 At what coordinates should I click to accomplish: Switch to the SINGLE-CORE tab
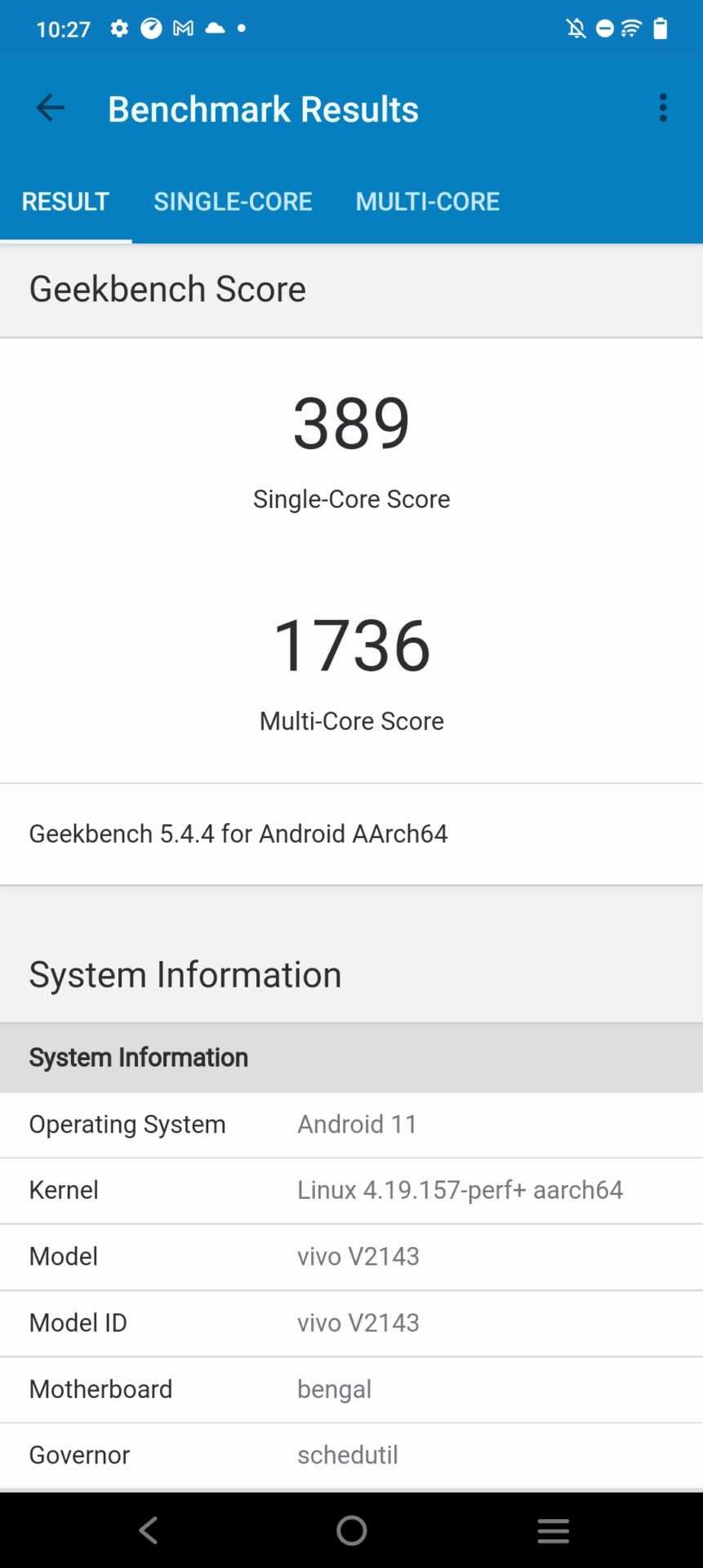click(233, 202)
